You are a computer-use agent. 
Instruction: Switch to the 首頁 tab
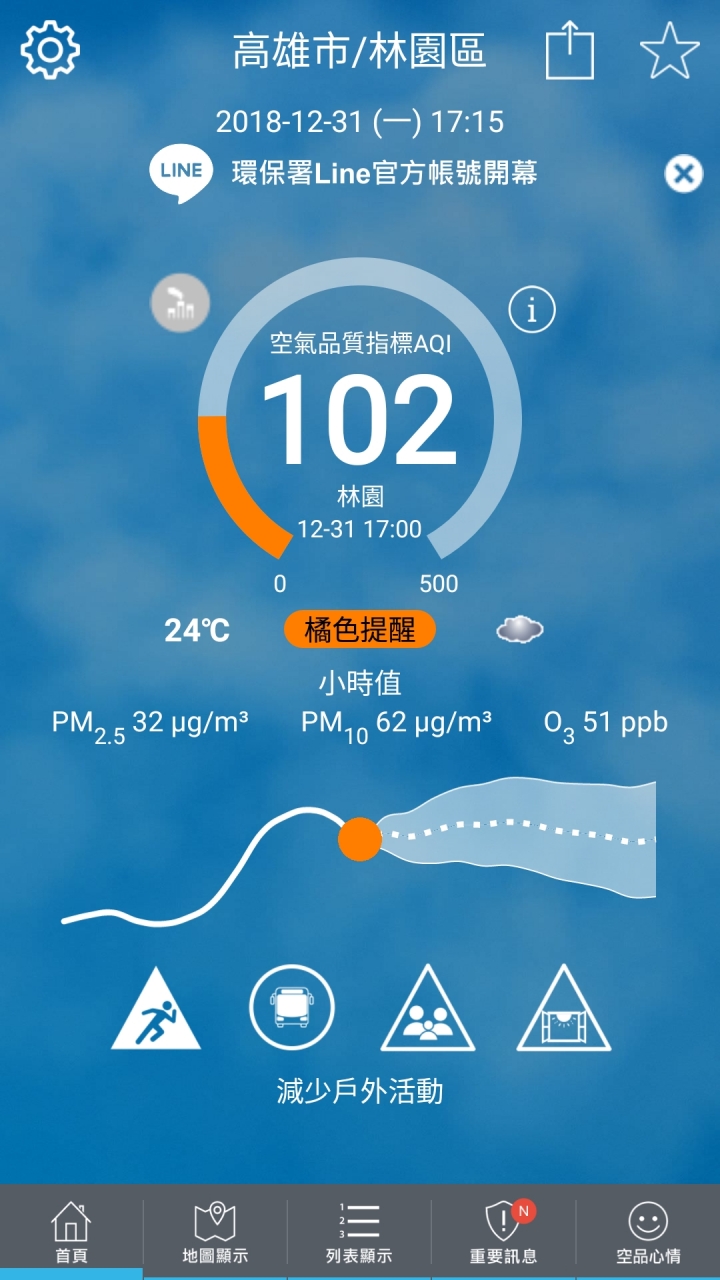[71, 1232]
